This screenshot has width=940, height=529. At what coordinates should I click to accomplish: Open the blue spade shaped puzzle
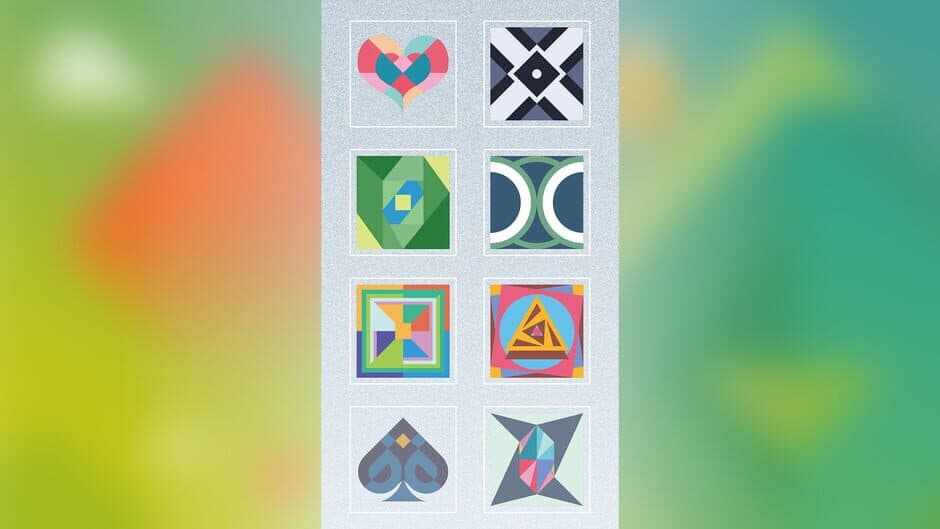402,460
